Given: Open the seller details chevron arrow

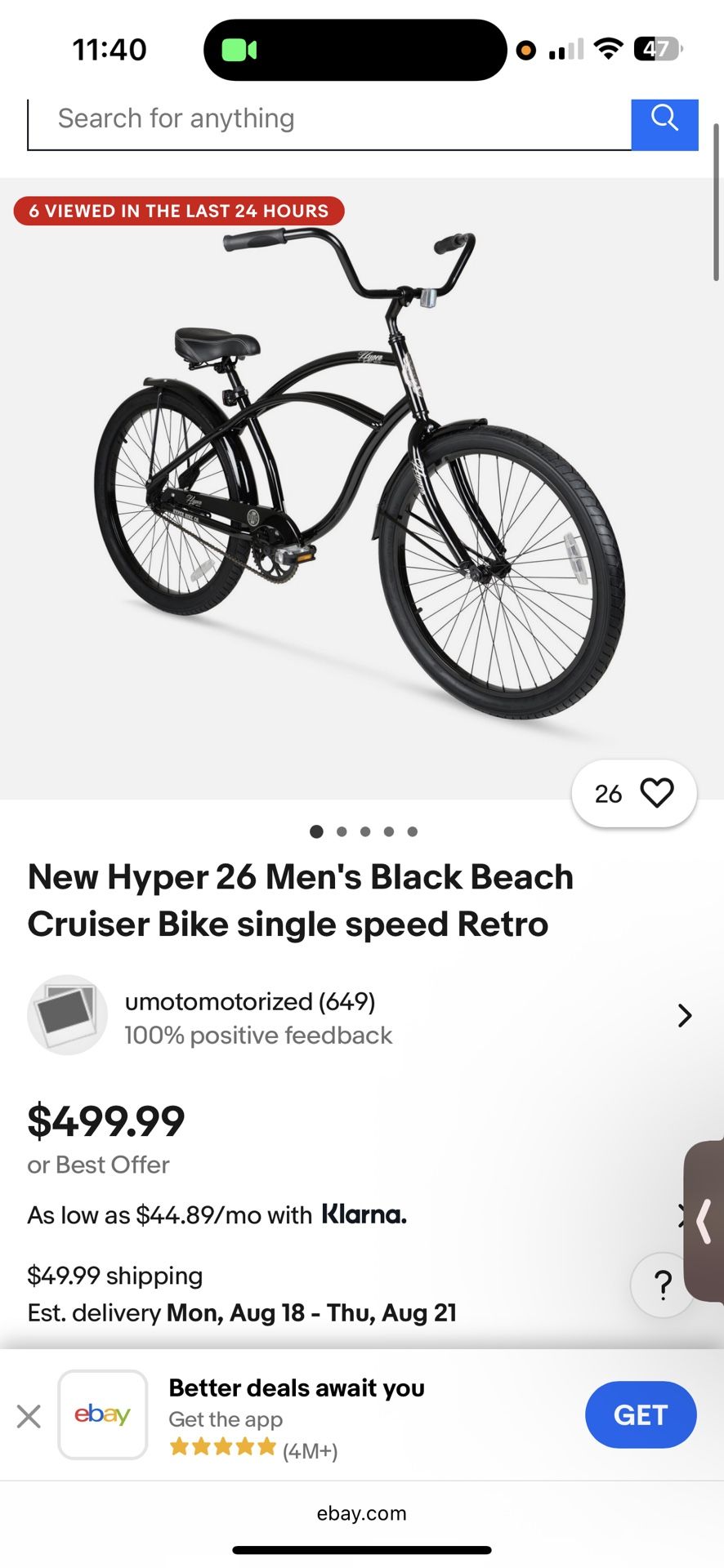Looking at the screenshot, I should click(x=685, y=1015).
